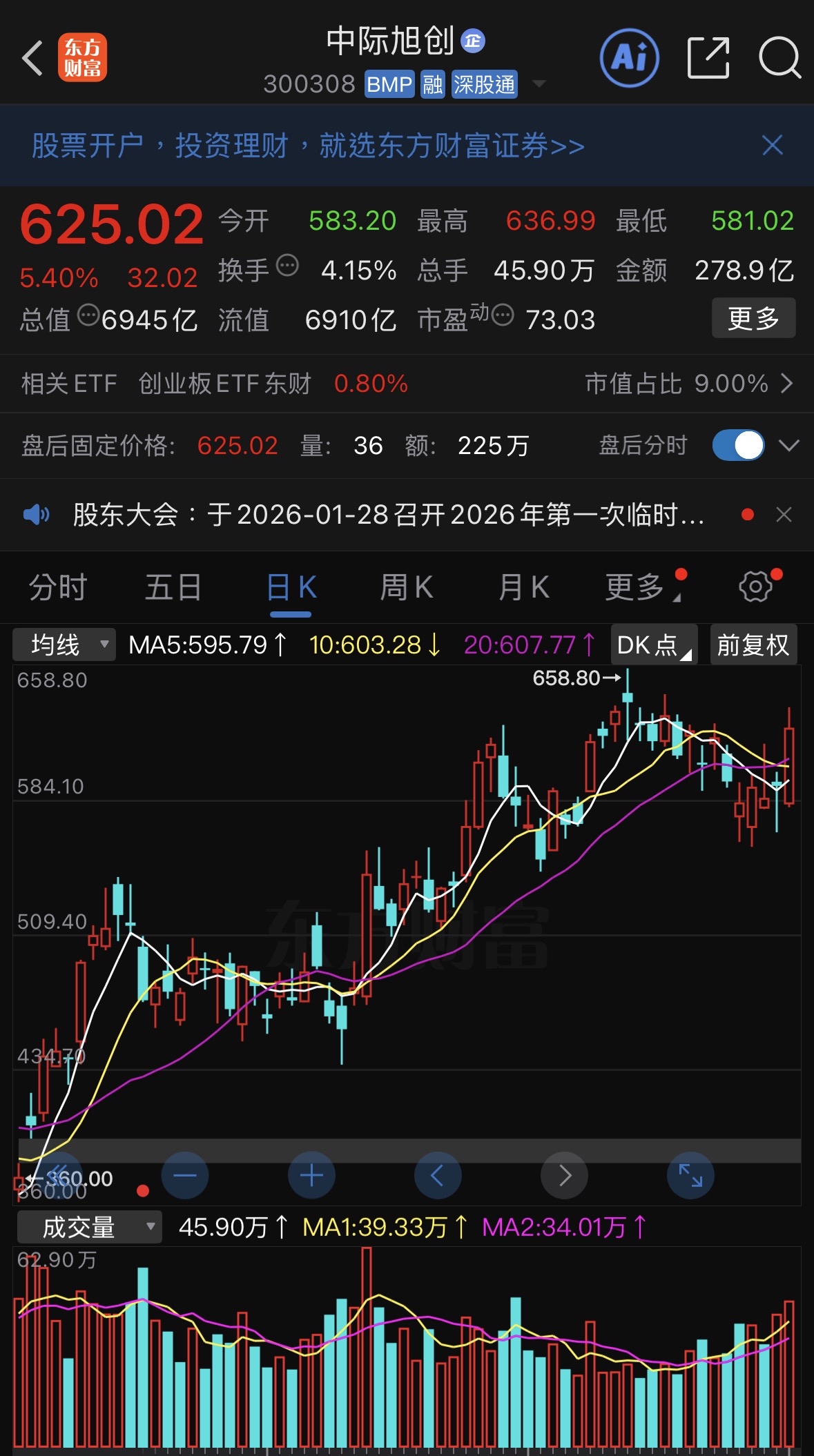Image resolution: width=814 pixels, height=1456 pixels.
Task: Open chart settings gear
Action: click(x=755, y=587)
